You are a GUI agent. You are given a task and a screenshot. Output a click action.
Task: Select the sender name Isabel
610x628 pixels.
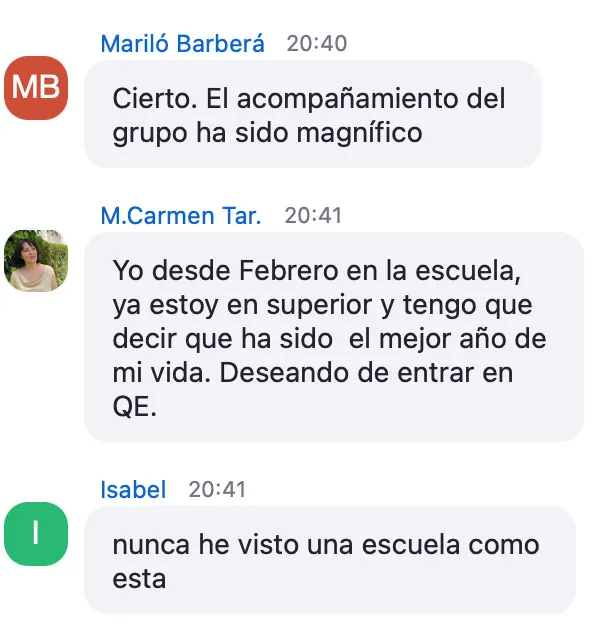133,489
